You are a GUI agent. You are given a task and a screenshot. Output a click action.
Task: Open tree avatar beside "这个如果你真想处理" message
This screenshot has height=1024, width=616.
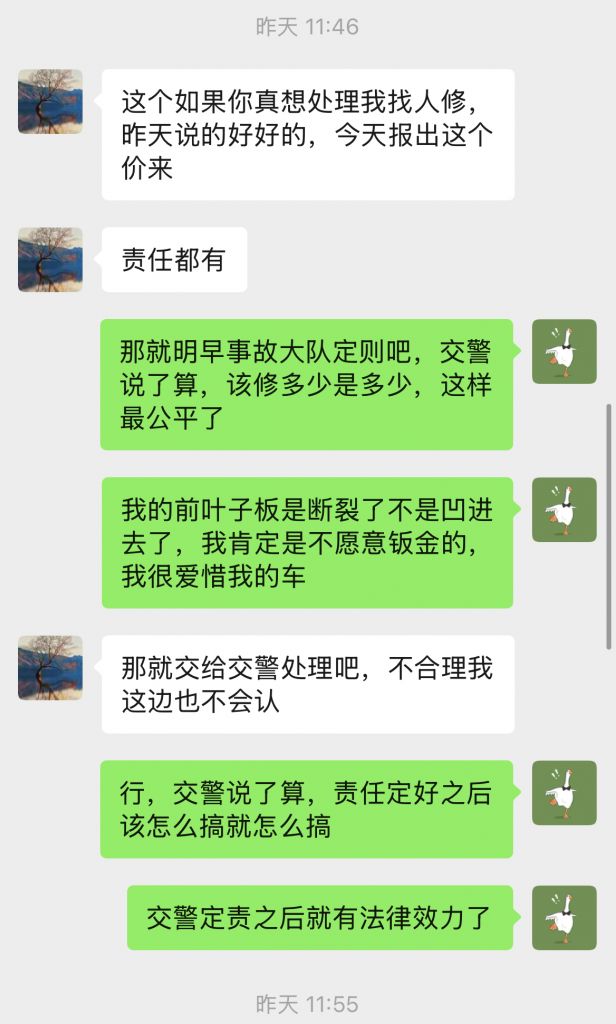(x=50, y=101)
